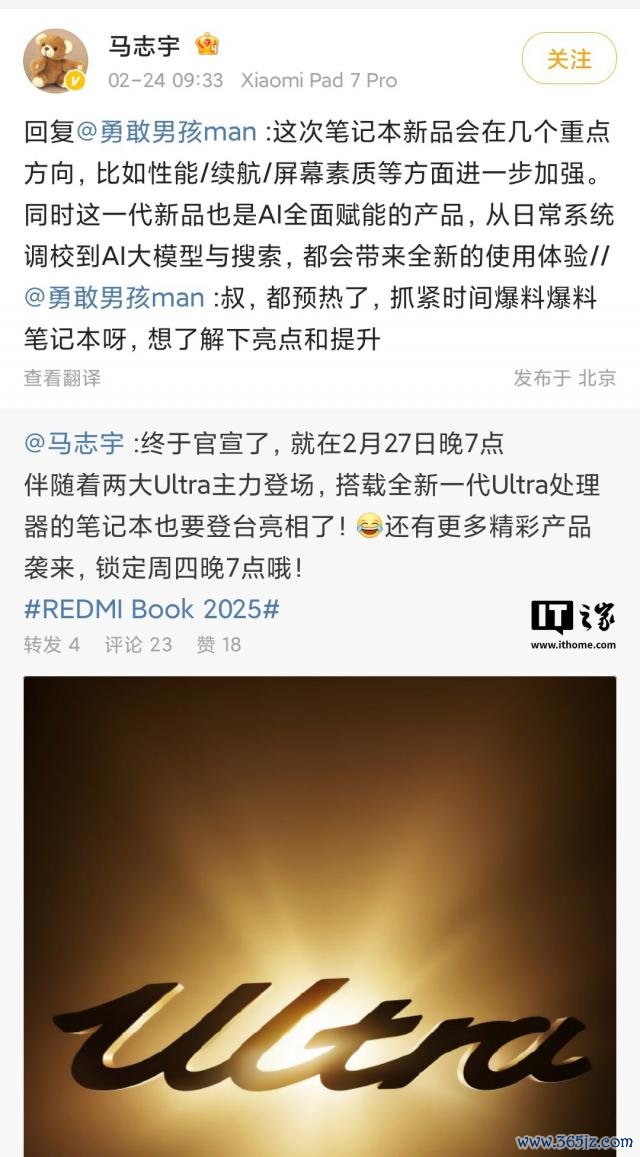View the 转发 4 reposts
640x1157 pixels.
point(52,645)
